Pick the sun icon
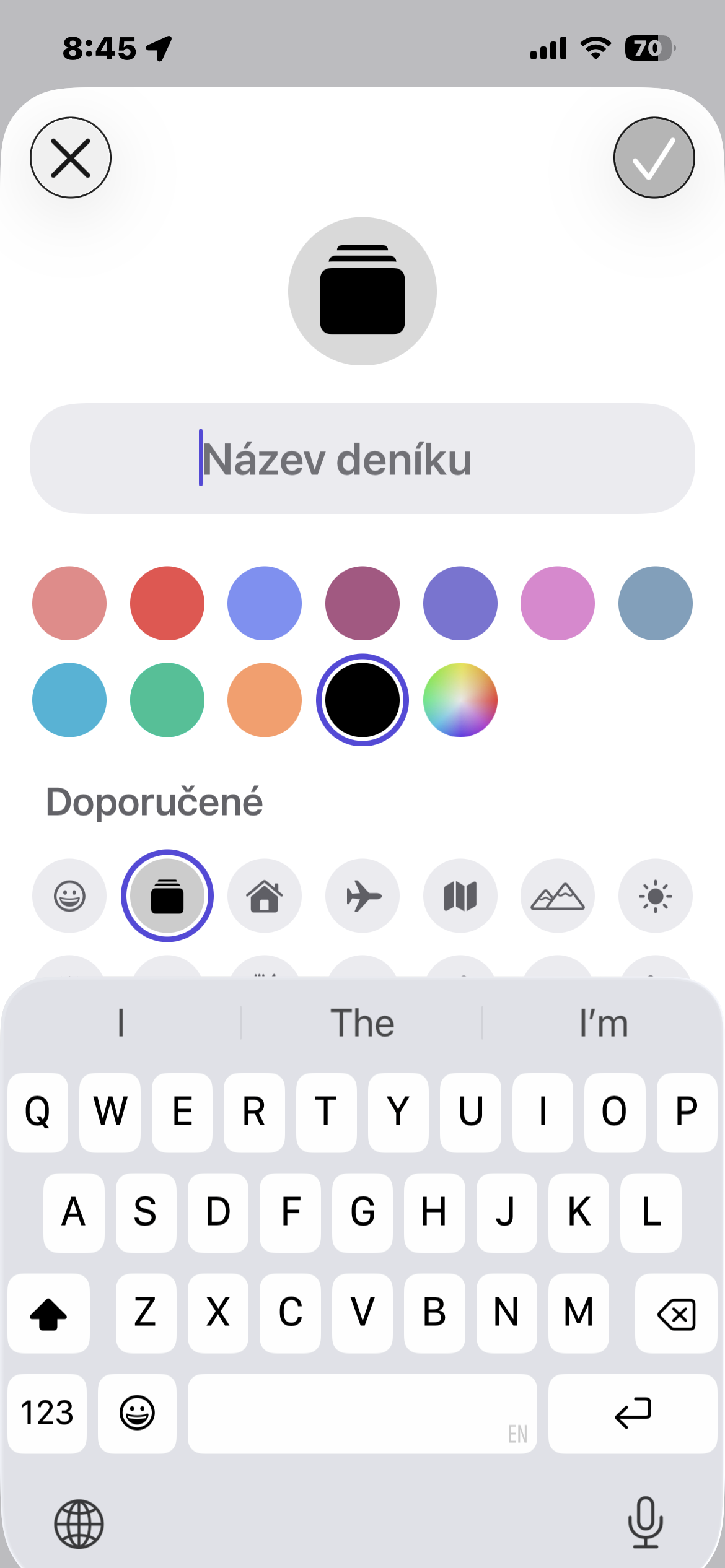725x1568 pixels. point(655,895)
